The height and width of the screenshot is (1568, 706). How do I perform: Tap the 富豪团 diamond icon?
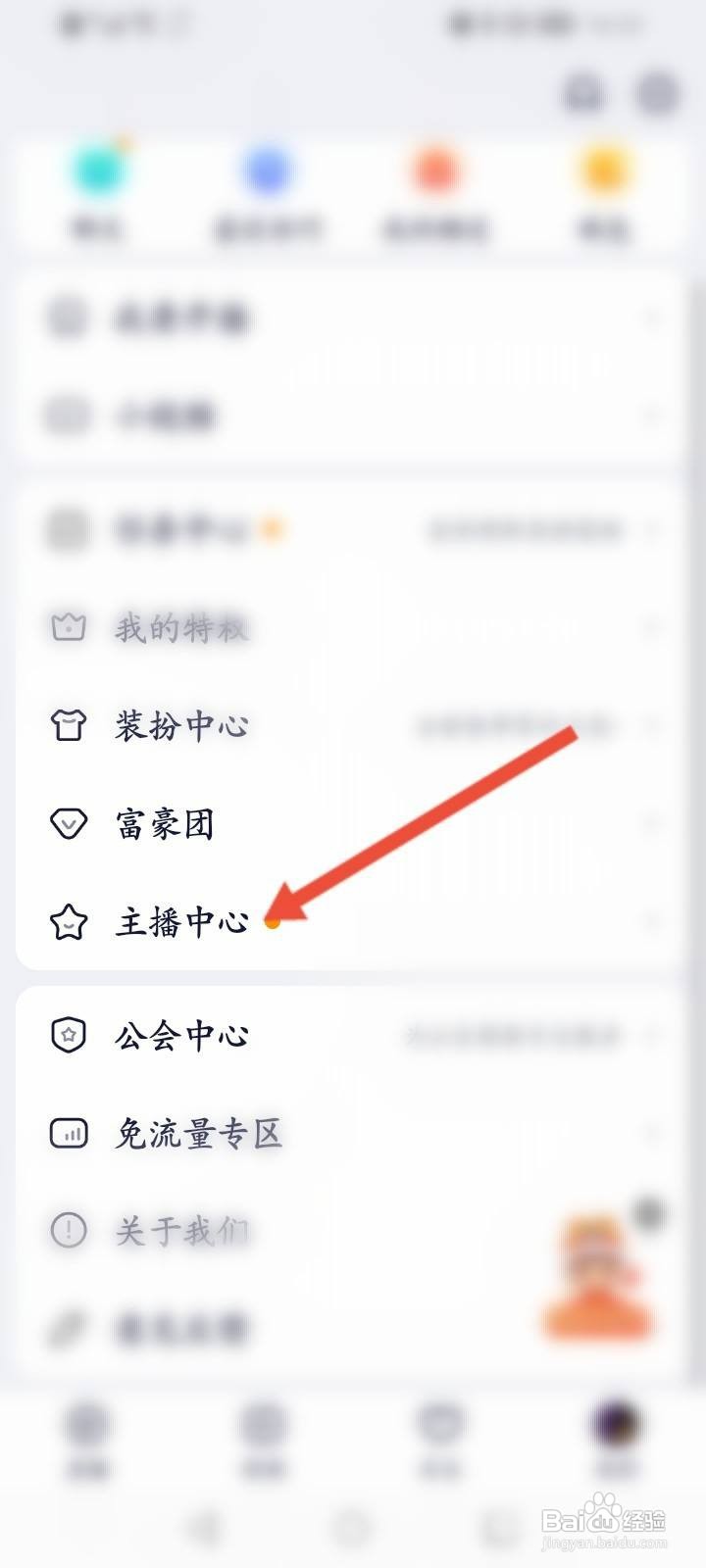tap(67, 825)
